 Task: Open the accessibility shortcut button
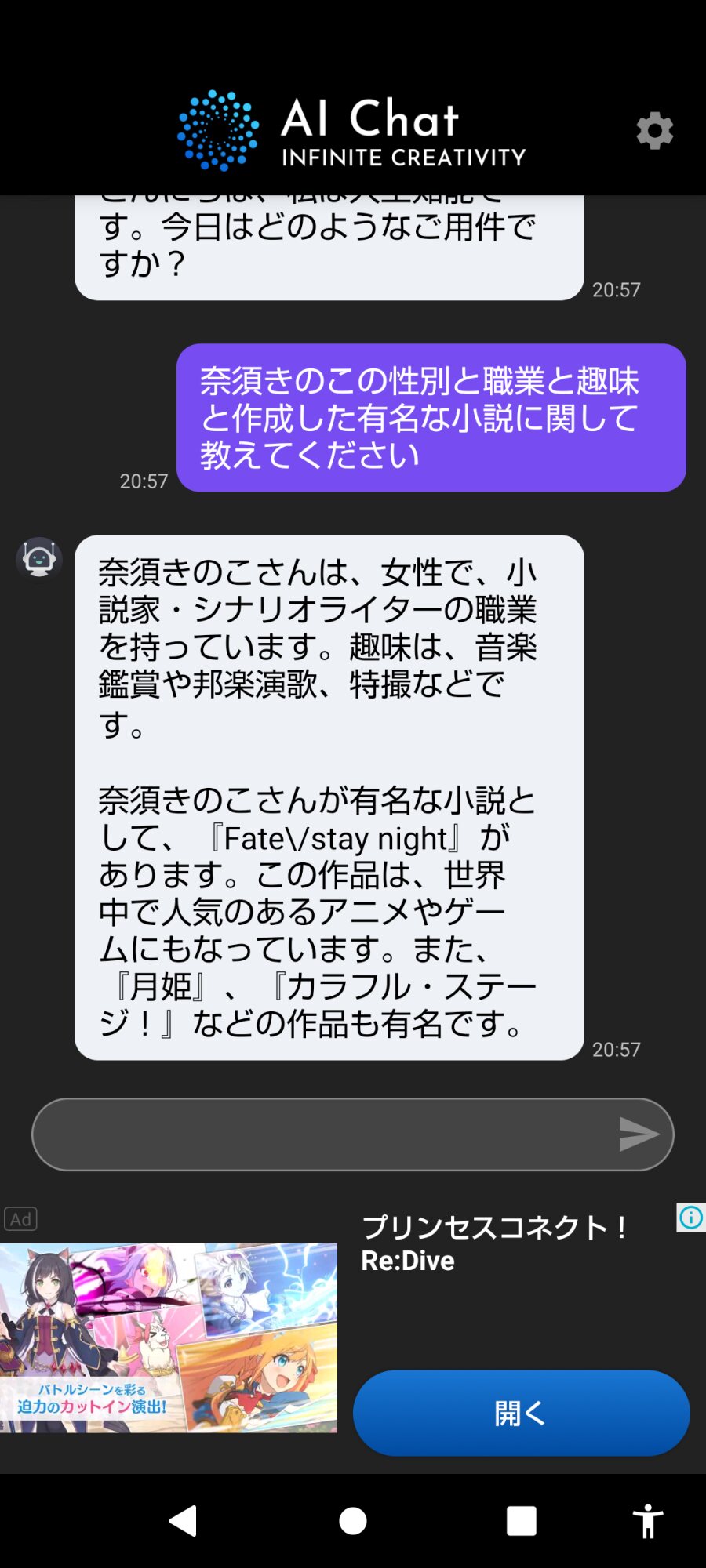(648, 1521)
